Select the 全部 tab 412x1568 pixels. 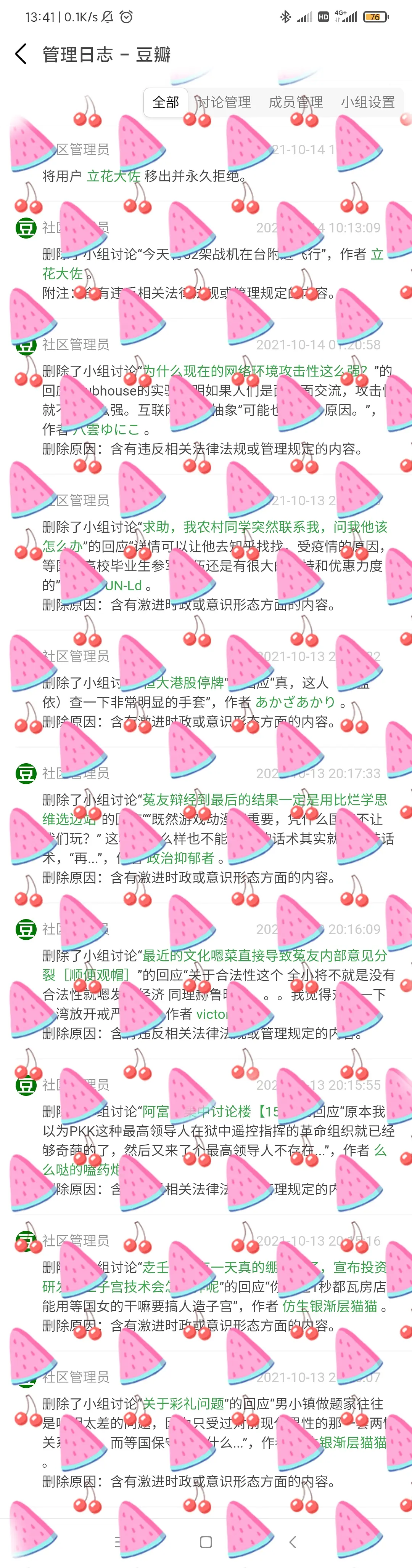tap(165, 102)
